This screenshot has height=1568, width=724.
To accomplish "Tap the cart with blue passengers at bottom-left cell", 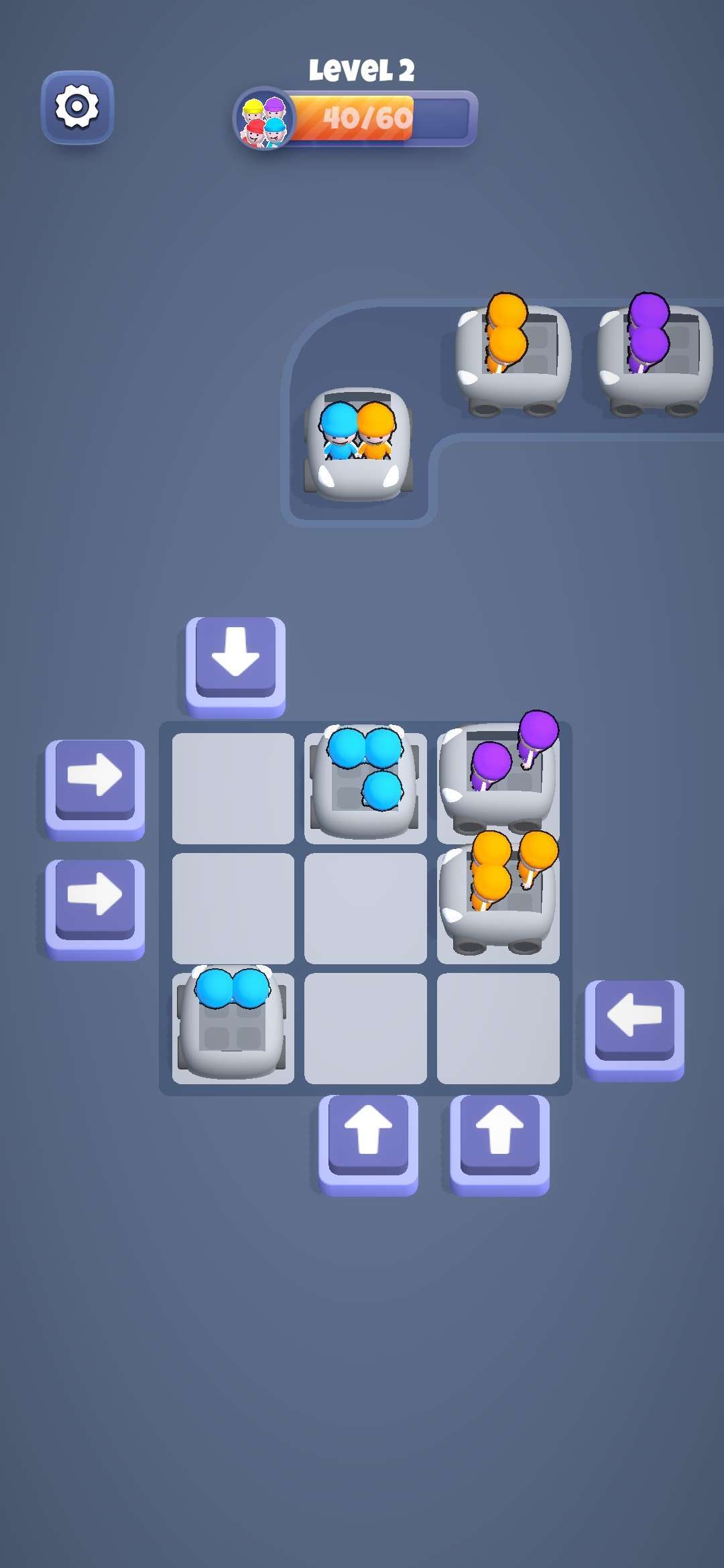I will tap(233, 1025).
